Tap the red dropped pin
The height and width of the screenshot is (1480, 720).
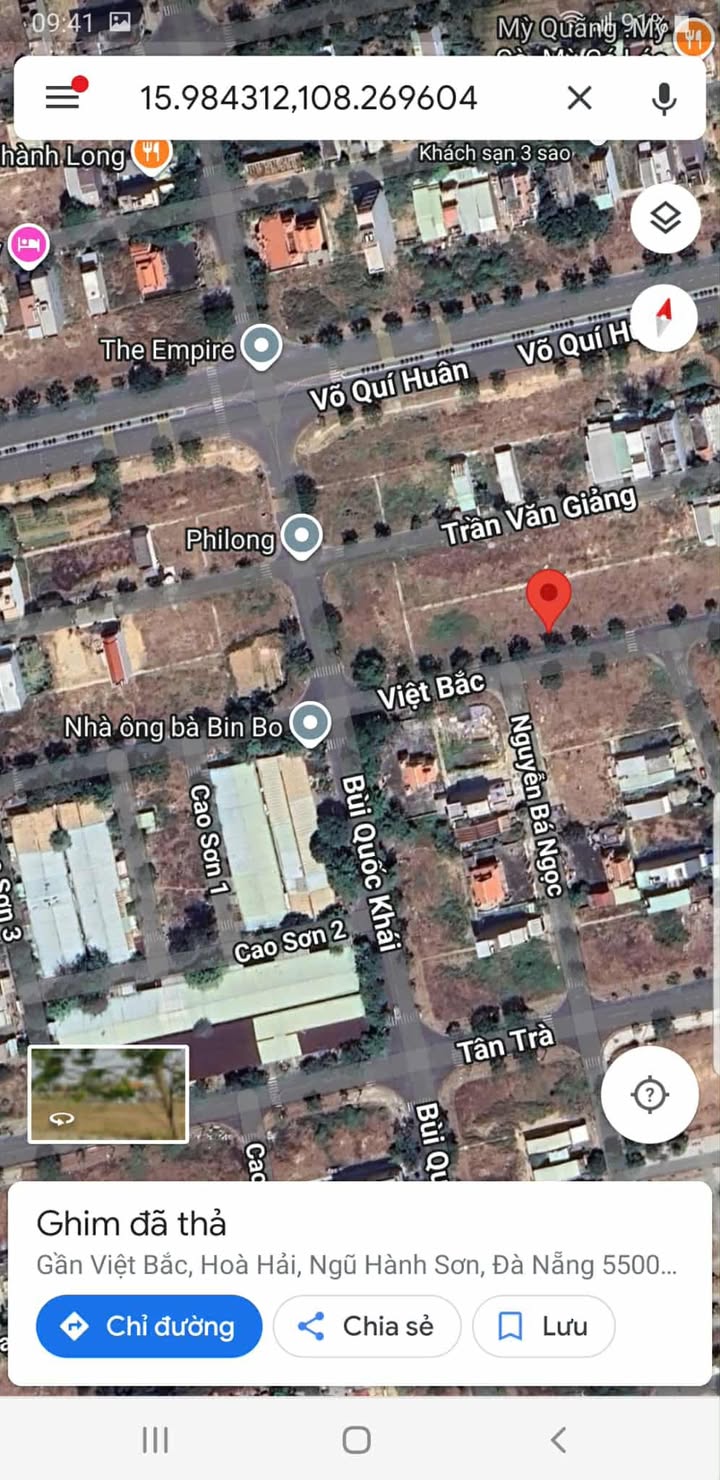[x=549, y=600]
